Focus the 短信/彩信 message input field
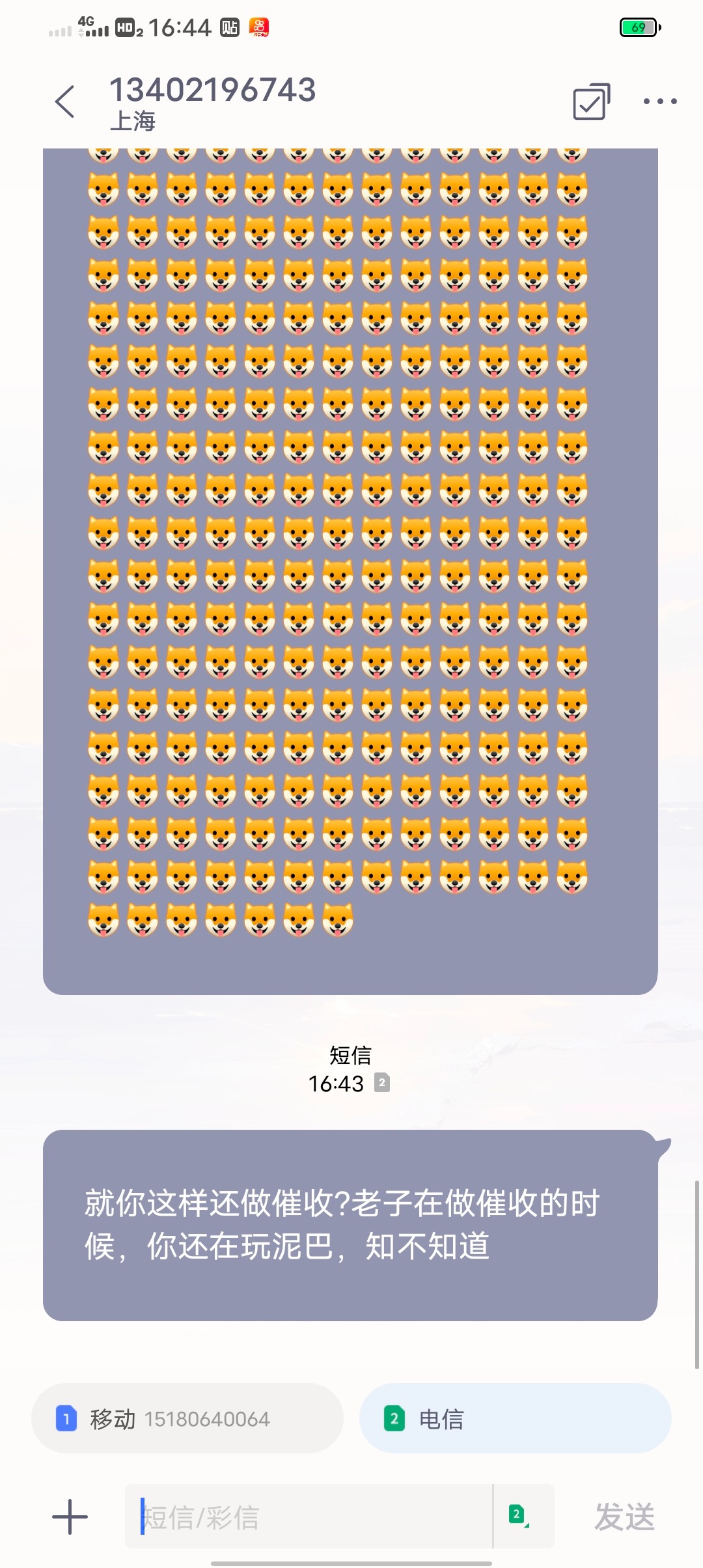Image resolution: width=703 pixels, height=1568 pixels. (309, 1517)
